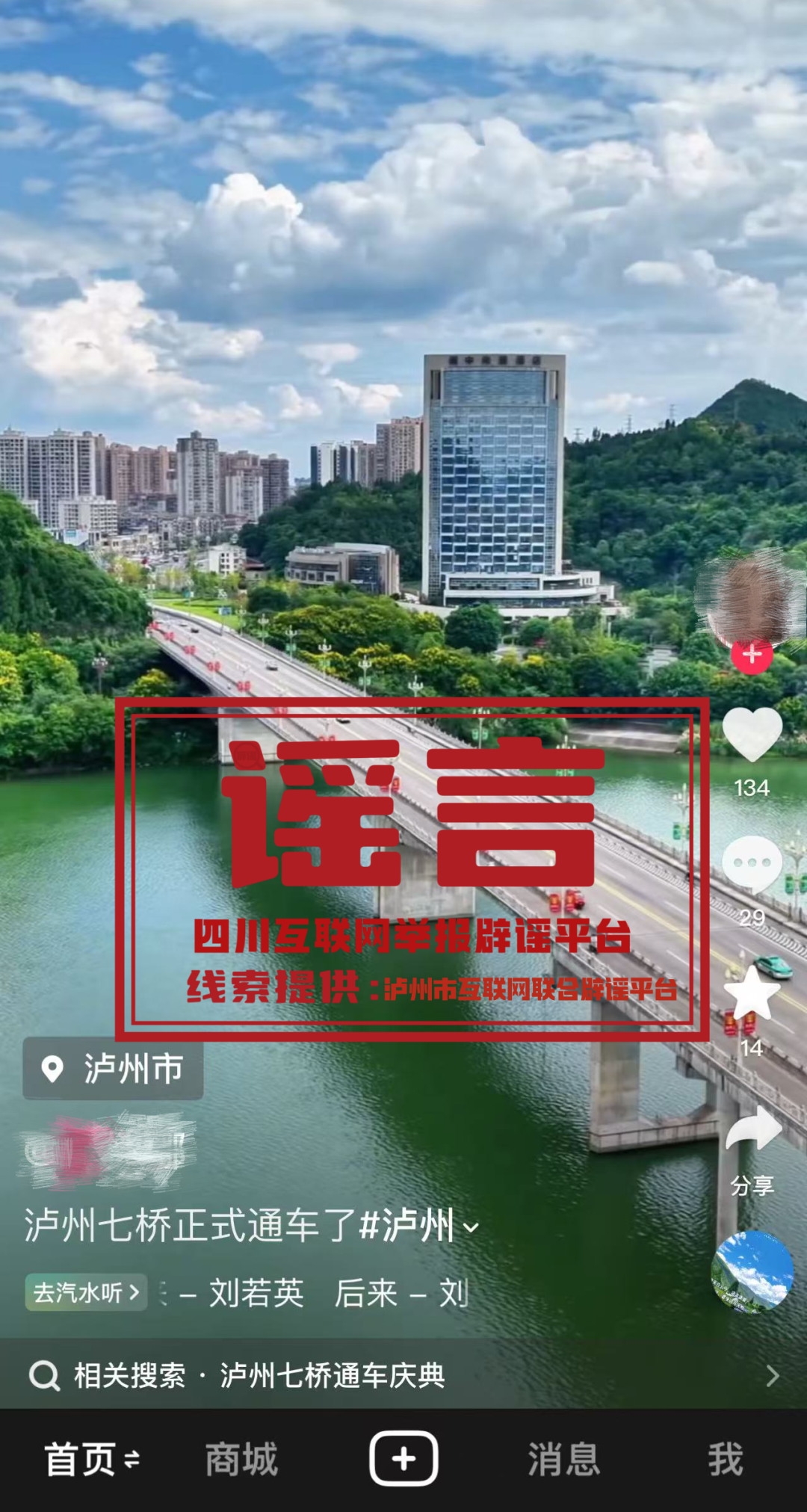Open the comments on this video
Screen dimensions: 807x1512
point(752,865)
